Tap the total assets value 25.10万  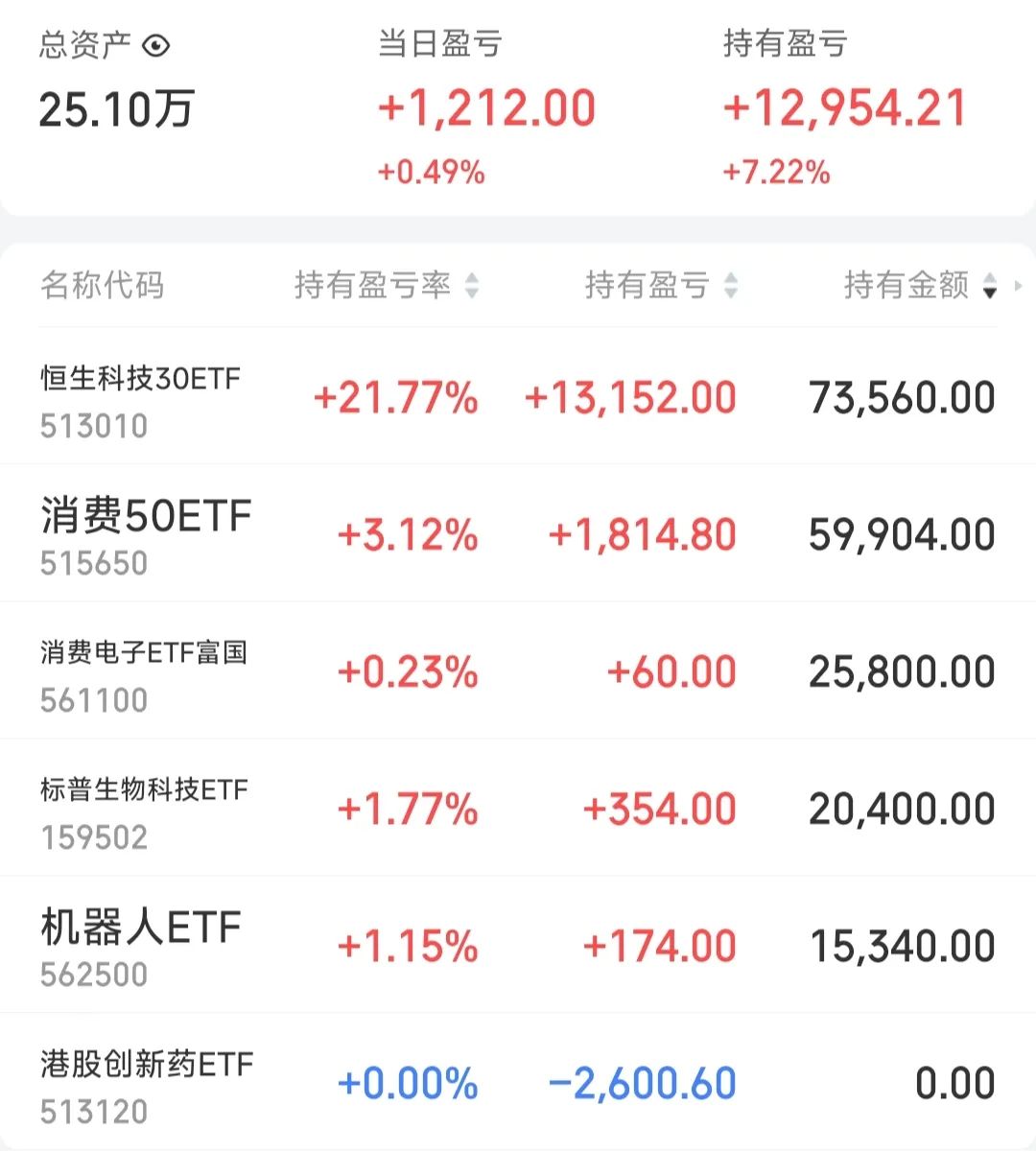click(x=117, y=108)
